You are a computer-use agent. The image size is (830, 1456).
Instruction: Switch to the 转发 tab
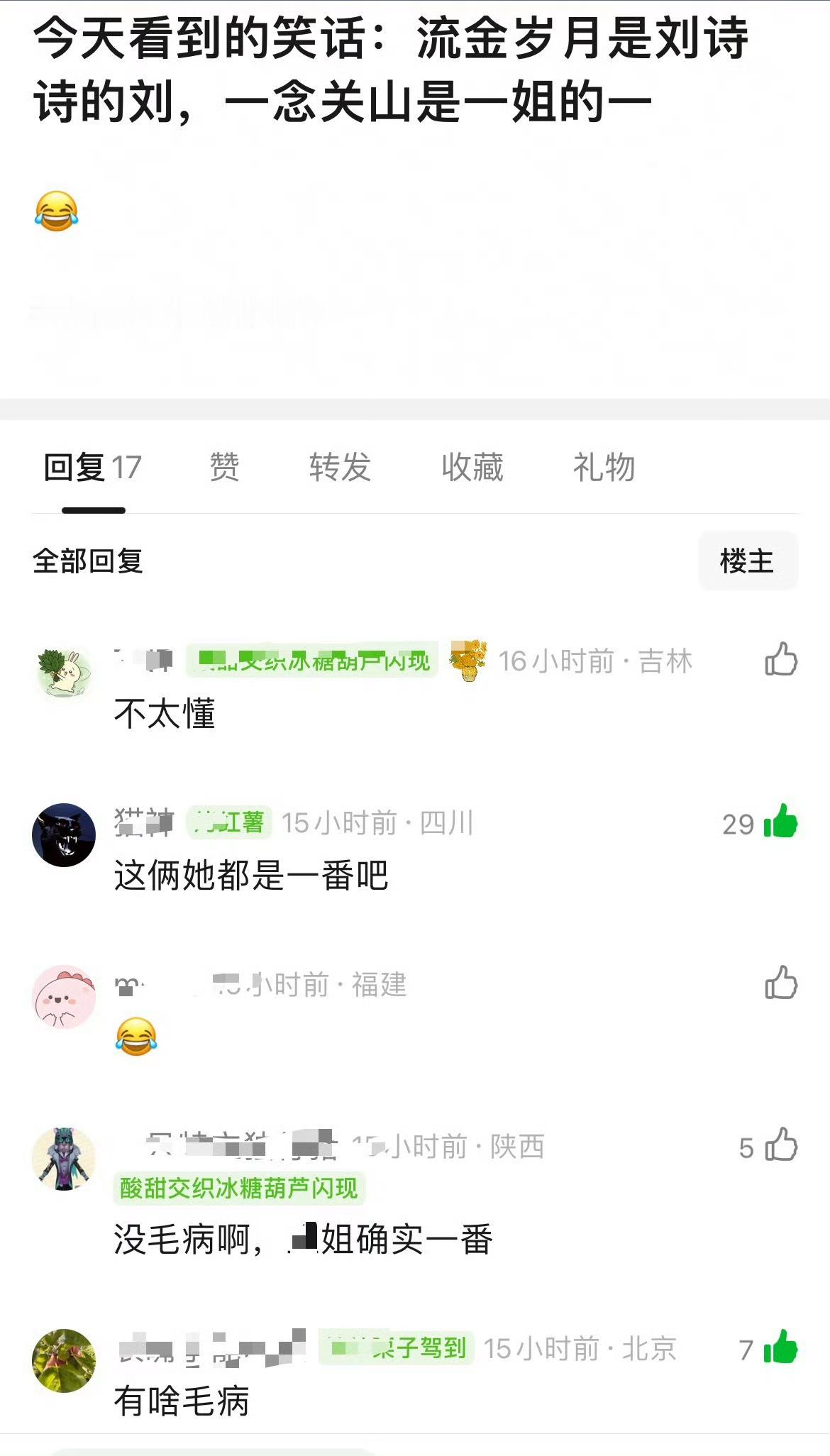[x=339, y=468]
